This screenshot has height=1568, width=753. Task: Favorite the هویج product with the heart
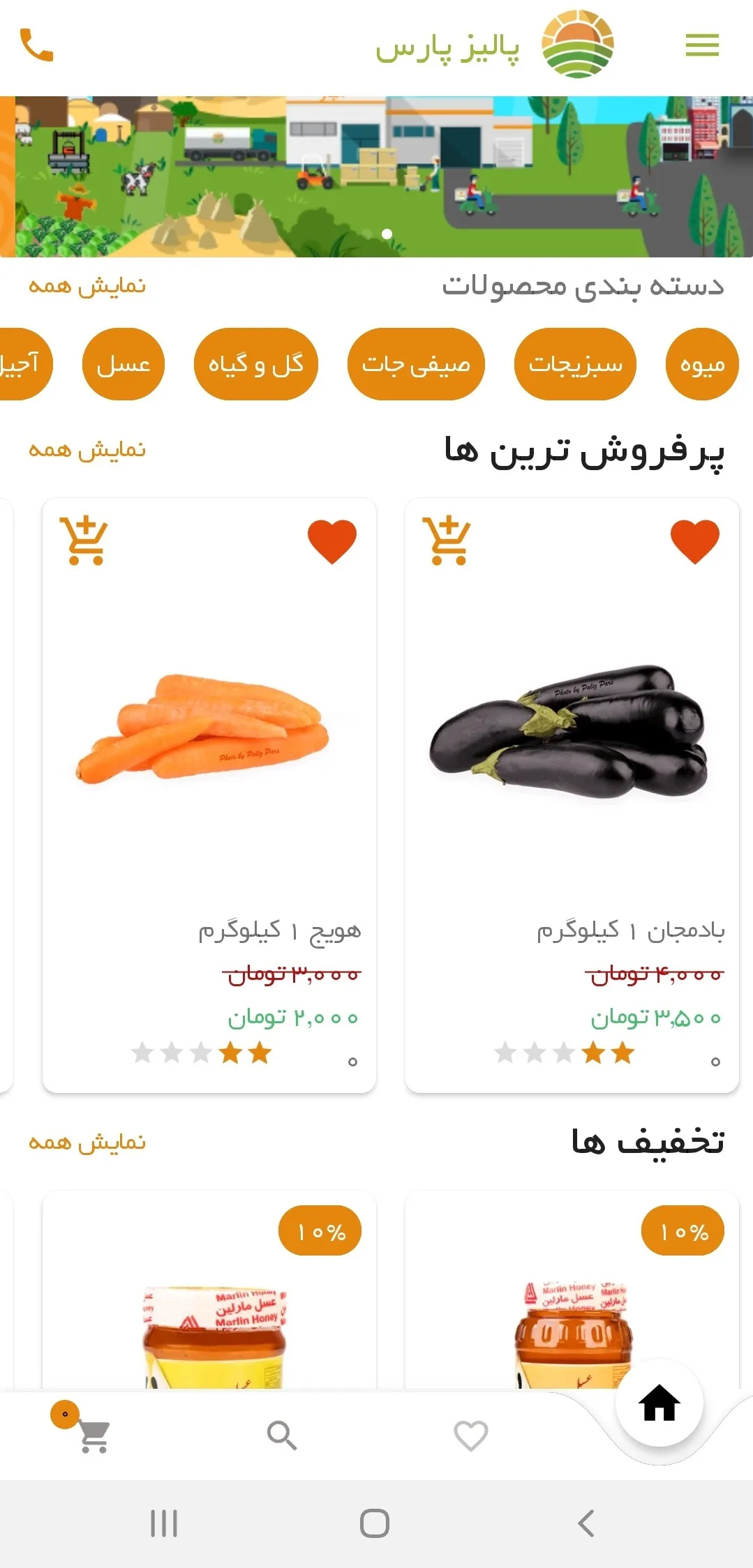(332, 541)
